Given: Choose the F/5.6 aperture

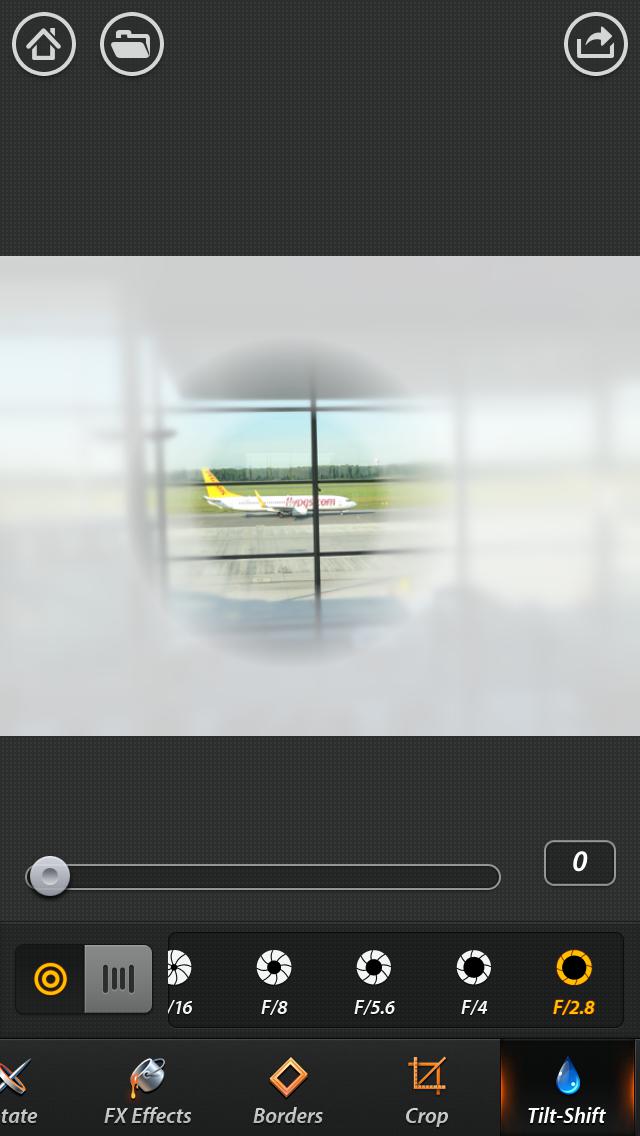Looking at the screenshot, I should (x=374, y=981).
